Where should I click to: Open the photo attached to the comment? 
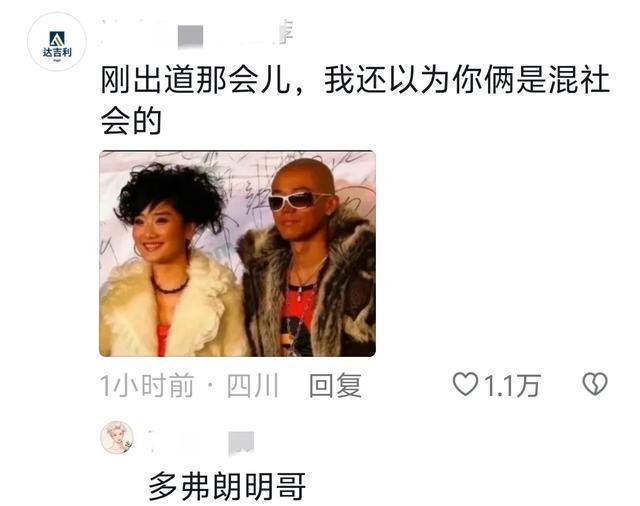click(x=237, y=254)
